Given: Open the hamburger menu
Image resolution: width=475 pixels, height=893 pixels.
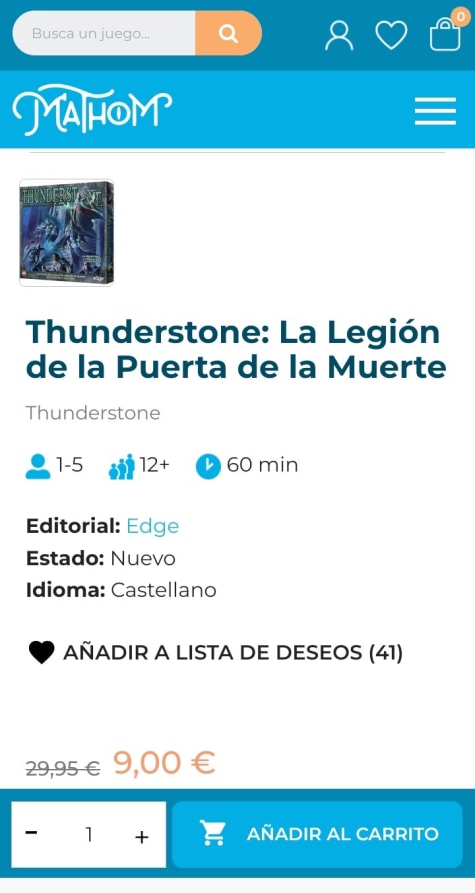Looking at the screenshot, I should [x=435, y=111].
